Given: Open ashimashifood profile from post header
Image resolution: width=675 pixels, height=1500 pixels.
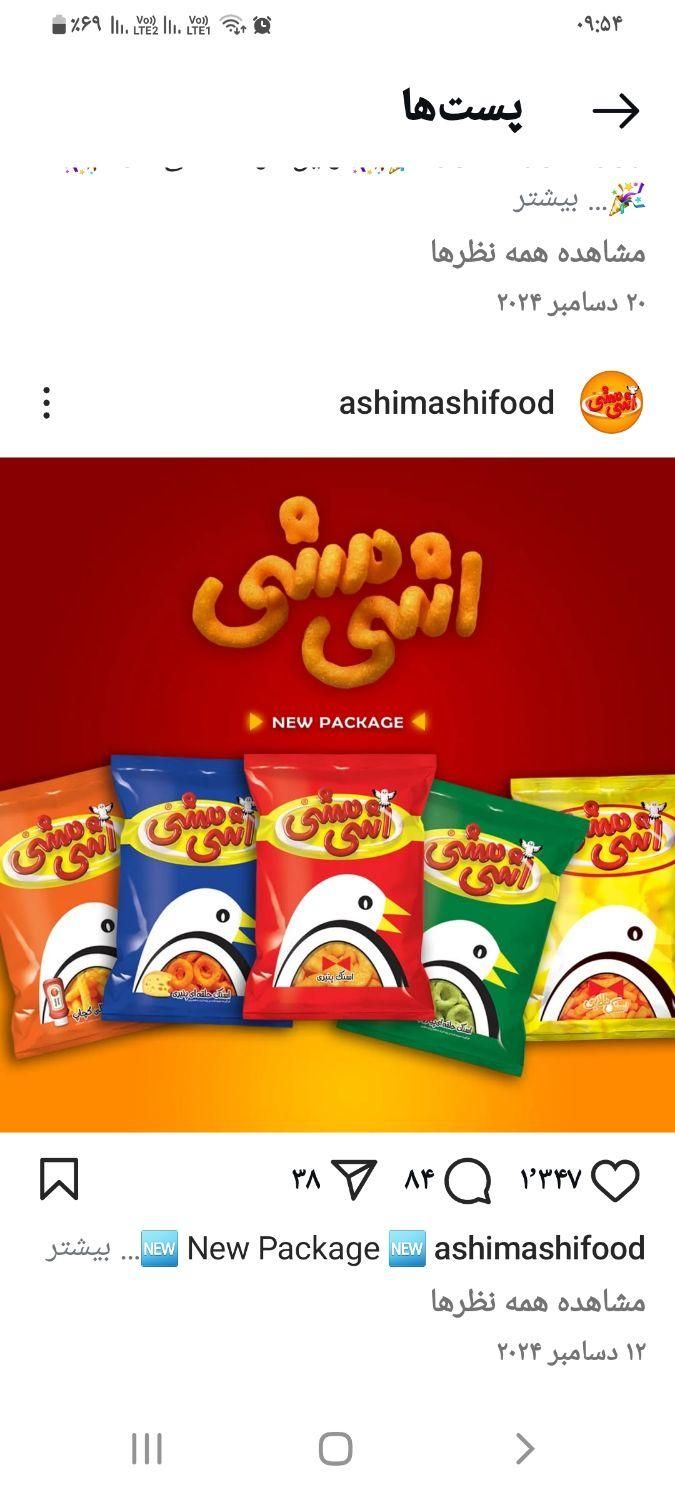Looking at the screenshot, I should click(x=446, y=403).
